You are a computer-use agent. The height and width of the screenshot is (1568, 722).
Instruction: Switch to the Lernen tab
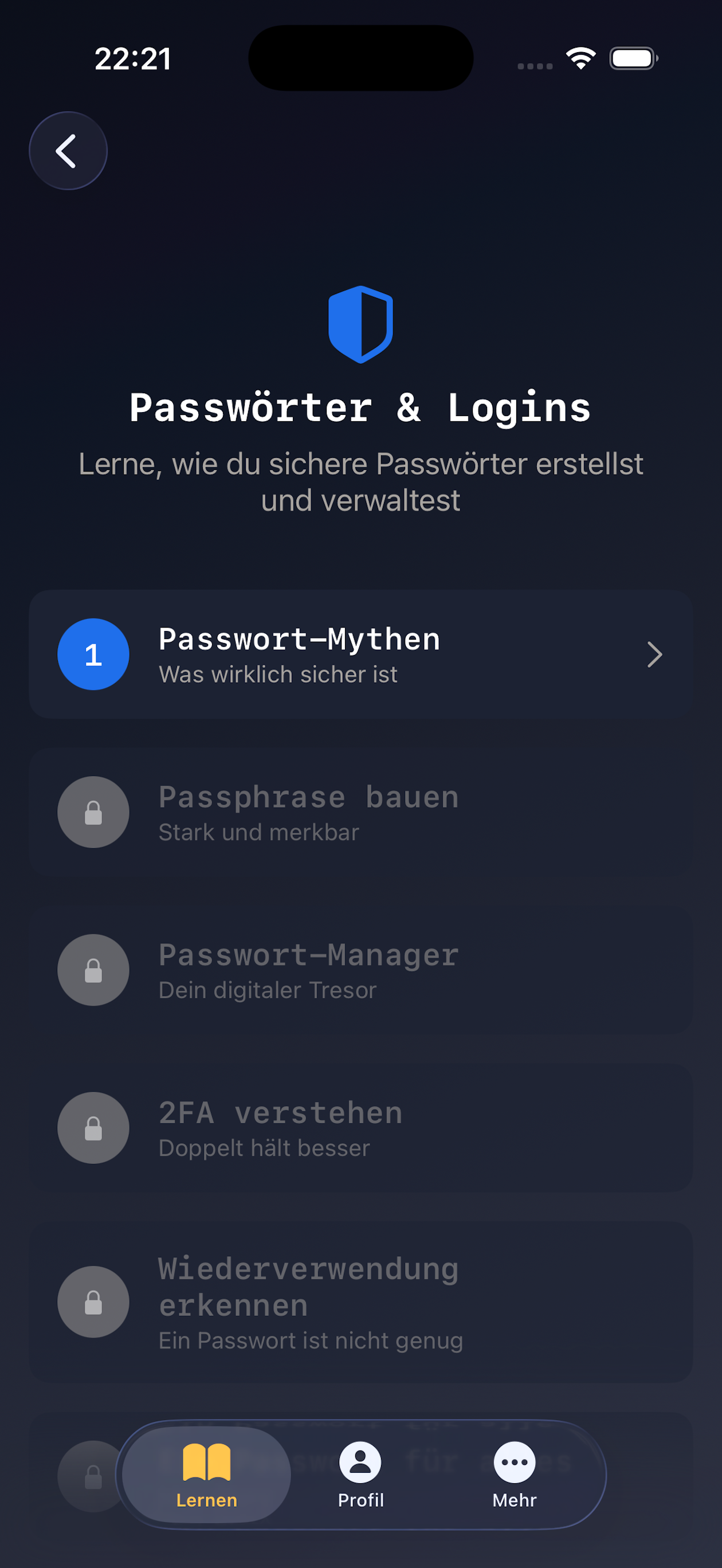206,1474
